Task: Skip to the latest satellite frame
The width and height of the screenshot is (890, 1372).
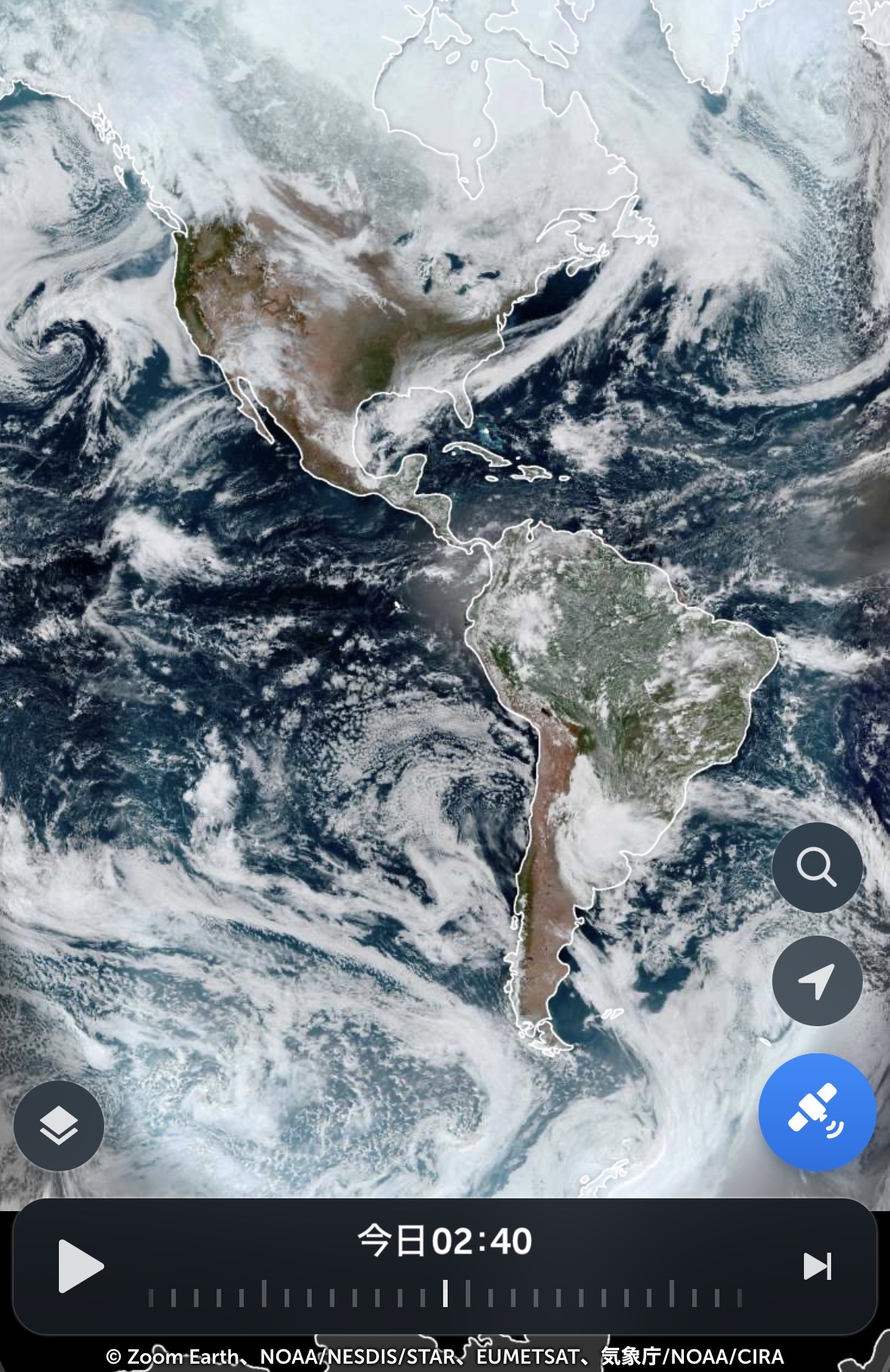Action: coord(817,1266)
